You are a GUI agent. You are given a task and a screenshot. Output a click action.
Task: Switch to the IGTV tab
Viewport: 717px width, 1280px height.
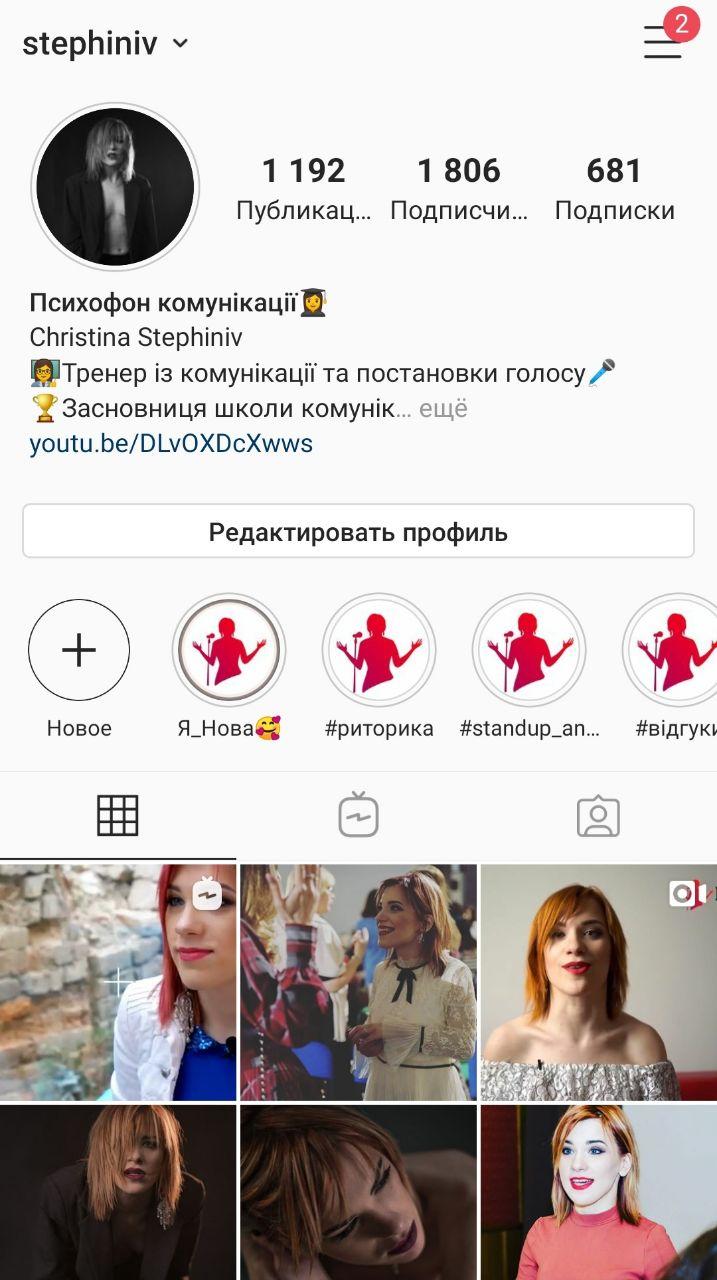[x=358, y=816]
